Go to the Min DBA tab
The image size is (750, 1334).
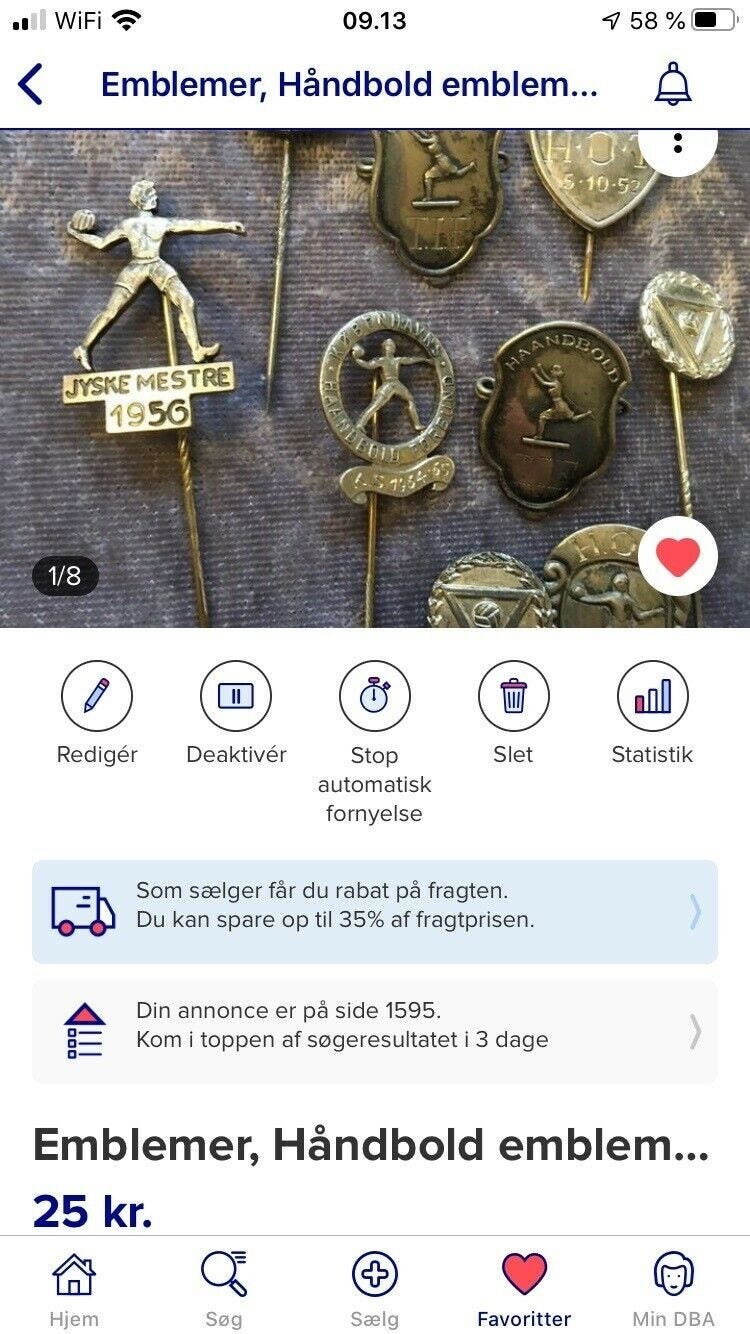click(x=674, y=1288)
